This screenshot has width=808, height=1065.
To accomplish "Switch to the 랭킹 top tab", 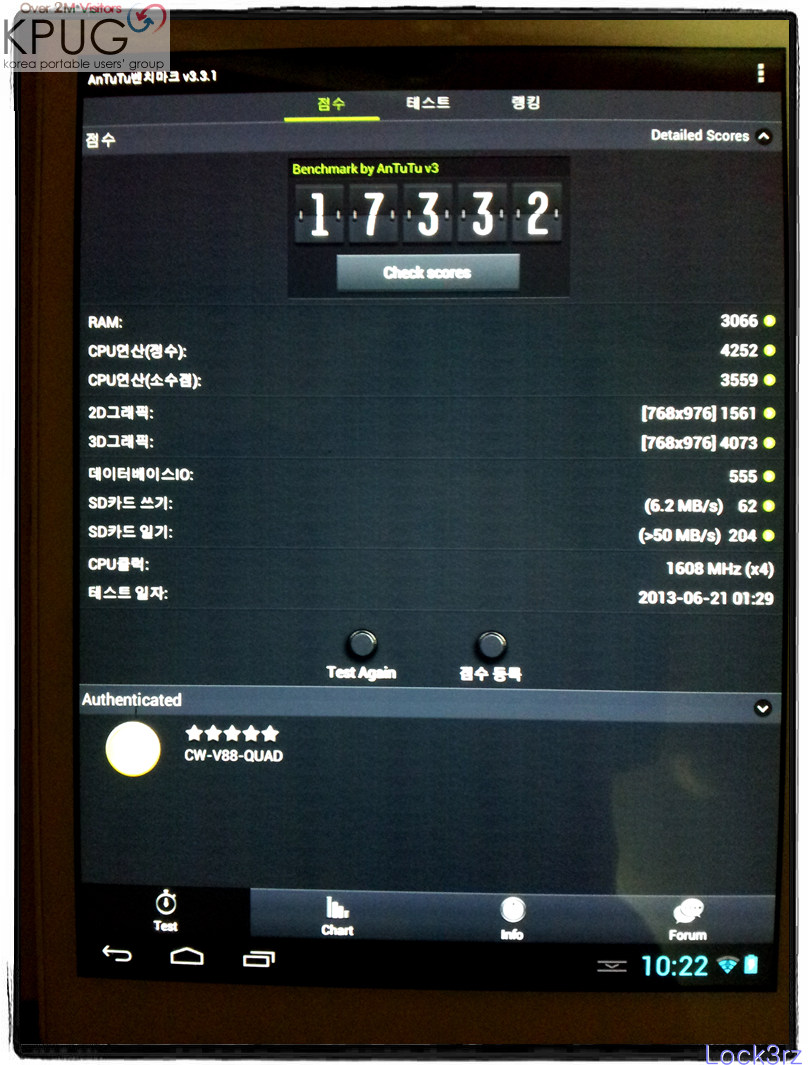I will pyautogui.click(x=525, y=103).
